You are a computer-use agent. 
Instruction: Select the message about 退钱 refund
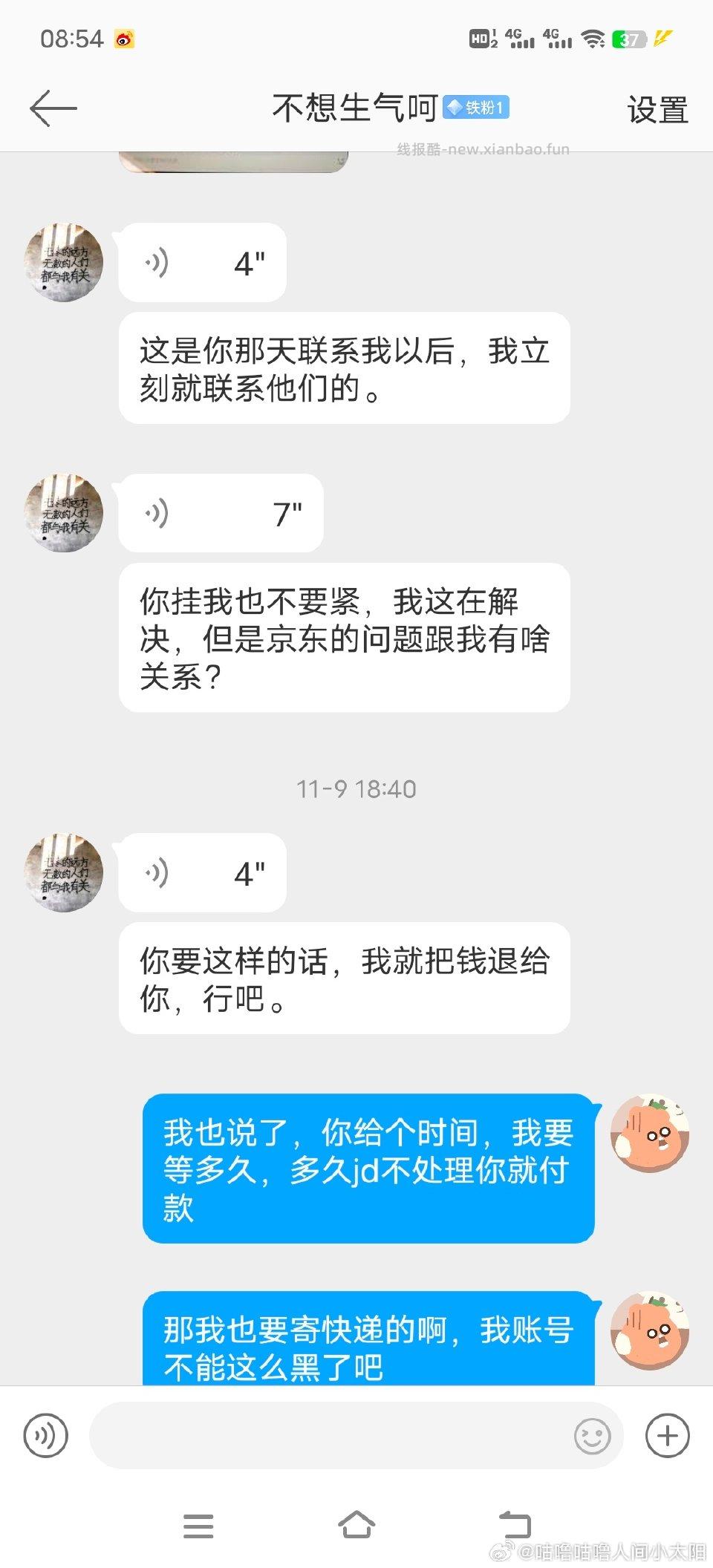(x=345, y=980)
